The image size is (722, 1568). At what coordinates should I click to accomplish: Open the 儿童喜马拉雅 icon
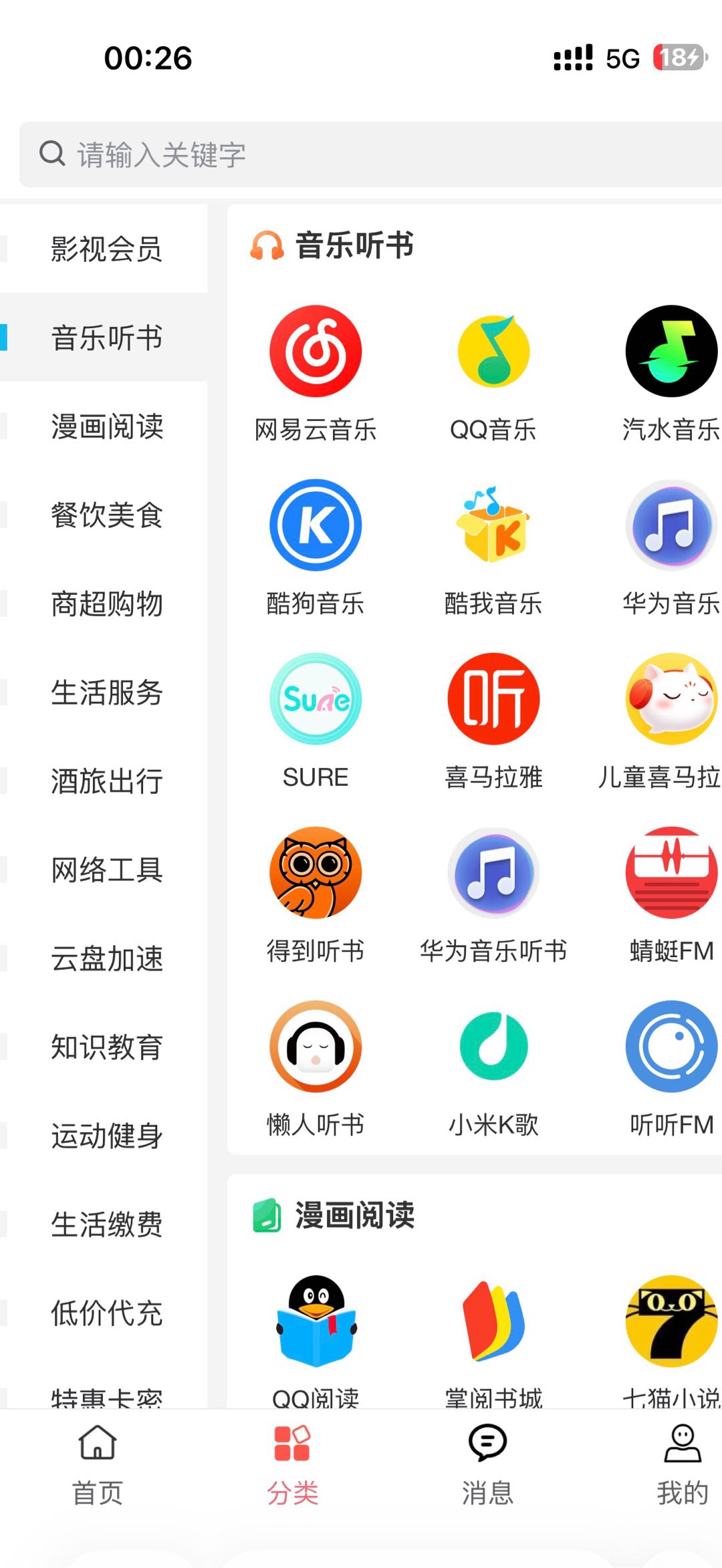[671, 699]
